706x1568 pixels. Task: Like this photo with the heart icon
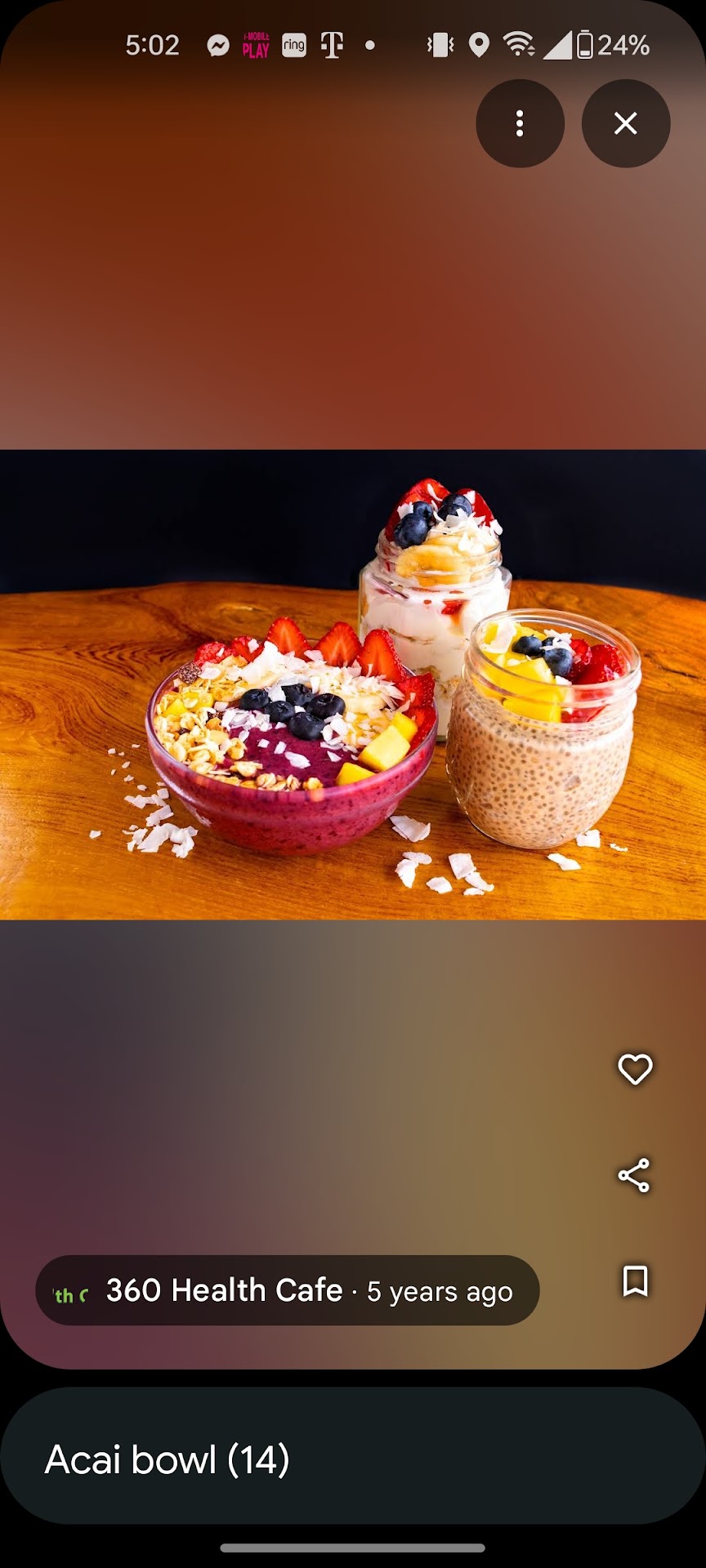[635, 1069]
